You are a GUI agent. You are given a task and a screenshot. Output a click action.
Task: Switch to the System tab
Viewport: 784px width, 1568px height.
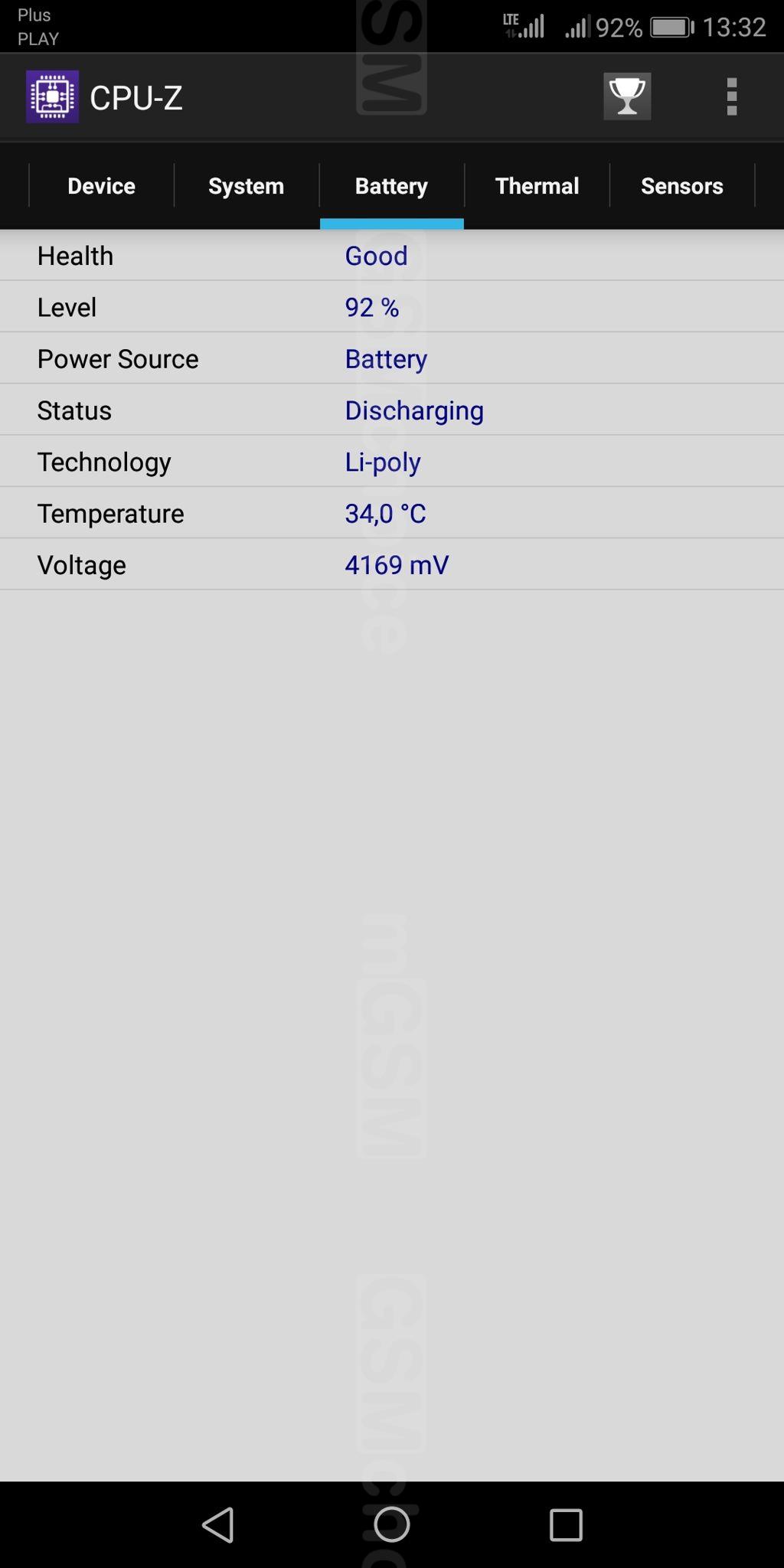(x=246, y=186)
